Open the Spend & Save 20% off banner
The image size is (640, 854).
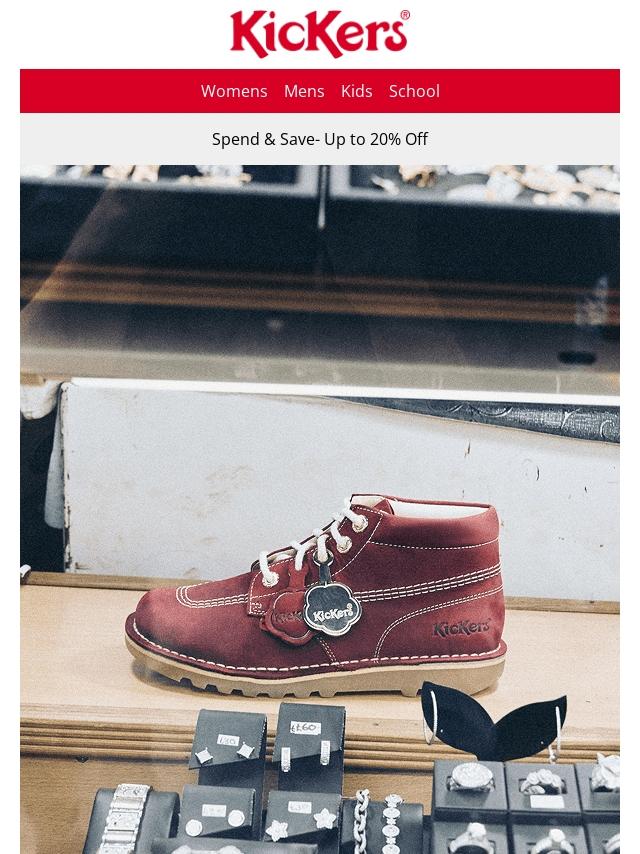(320, 139)
